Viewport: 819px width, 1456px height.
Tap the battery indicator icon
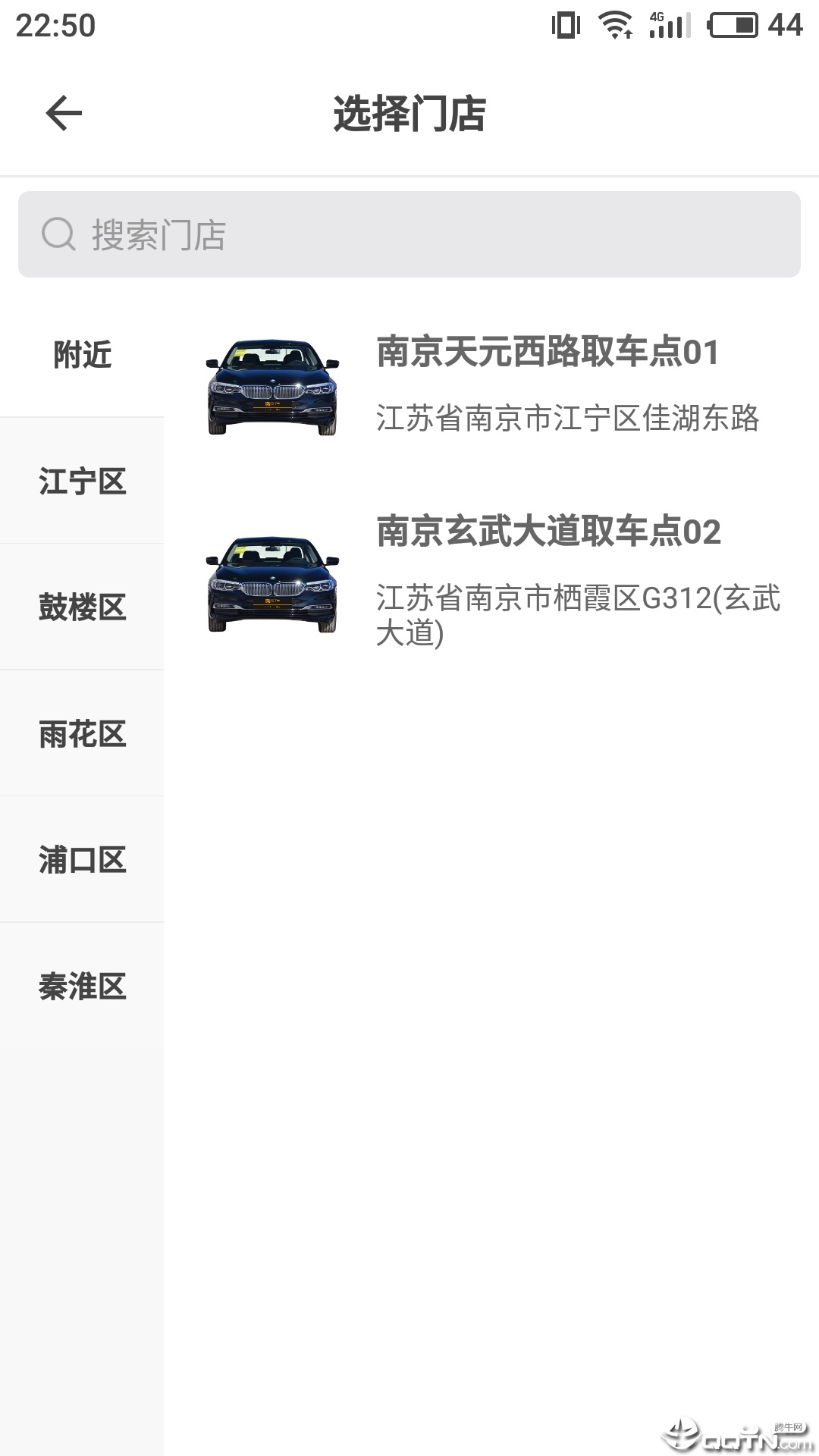click(x=732, y=24)
